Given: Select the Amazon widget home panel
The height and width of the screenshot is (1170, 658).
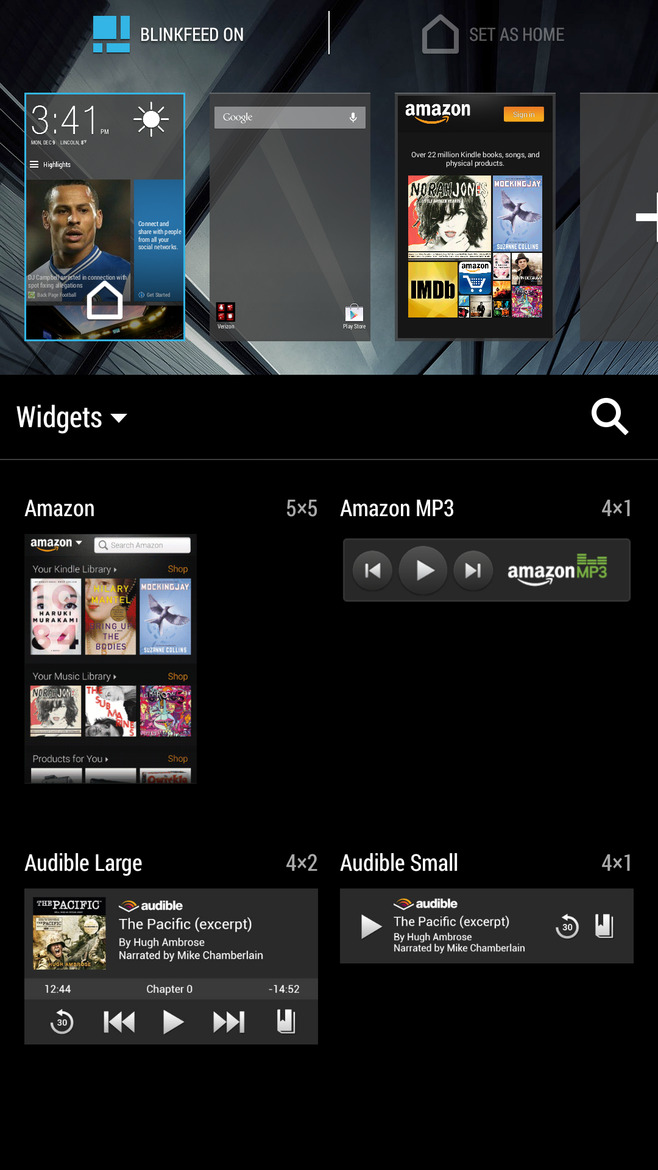Looking at the screenshot, I should (475, 217).
